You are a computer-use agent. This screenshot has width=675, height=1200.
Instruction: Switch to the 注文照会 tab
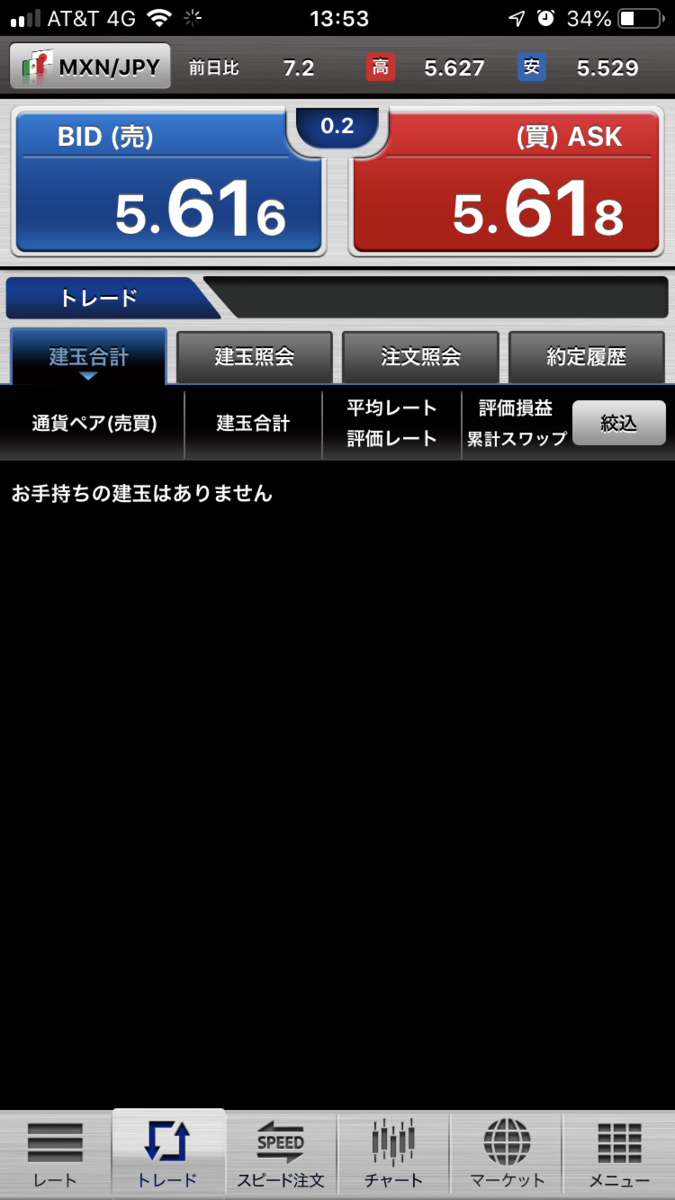pyautogui.click(x=421, y=357)
